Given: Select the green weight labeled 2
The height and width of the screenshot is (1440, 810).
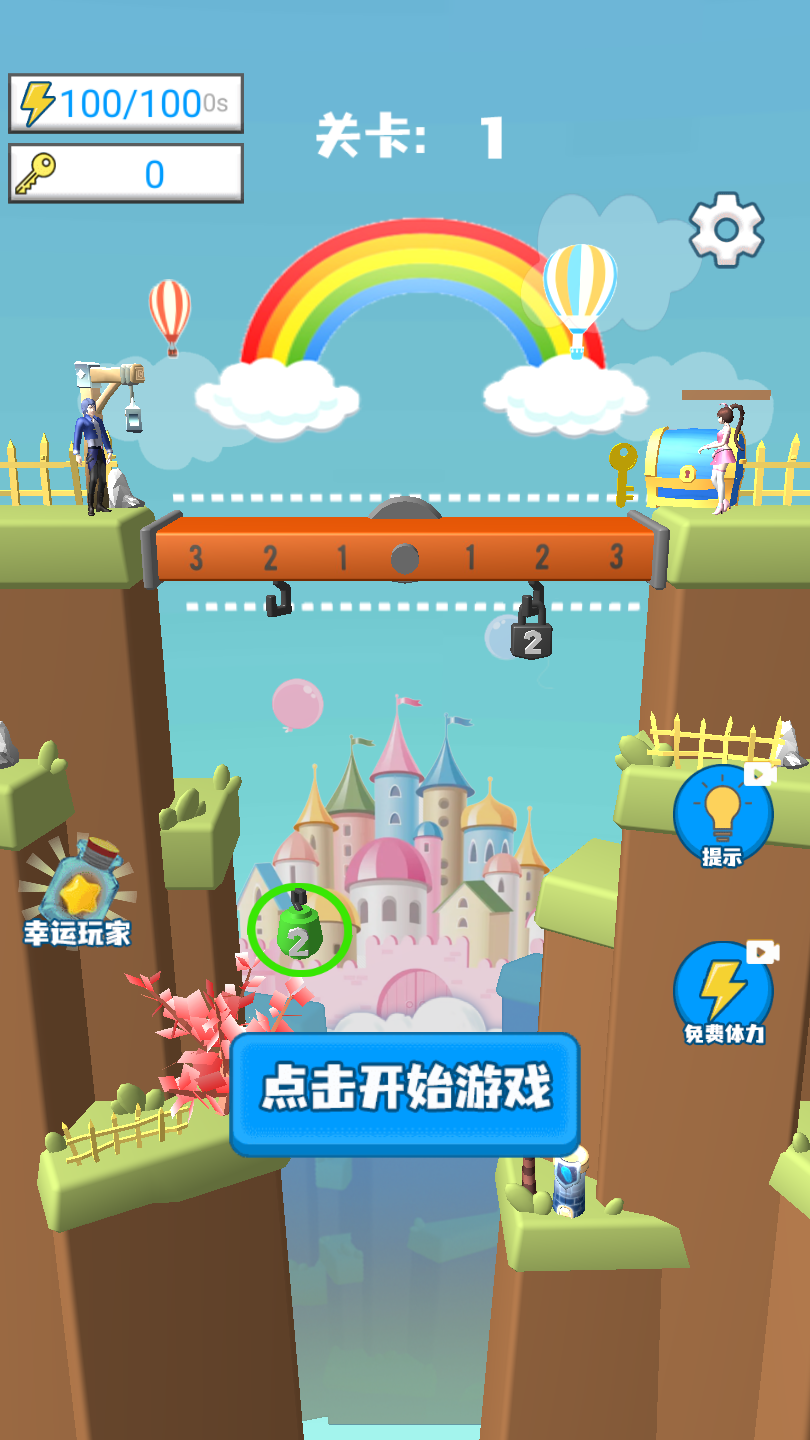Looking at the screenshot, I should pyautogui.click(x=299, y=930).
